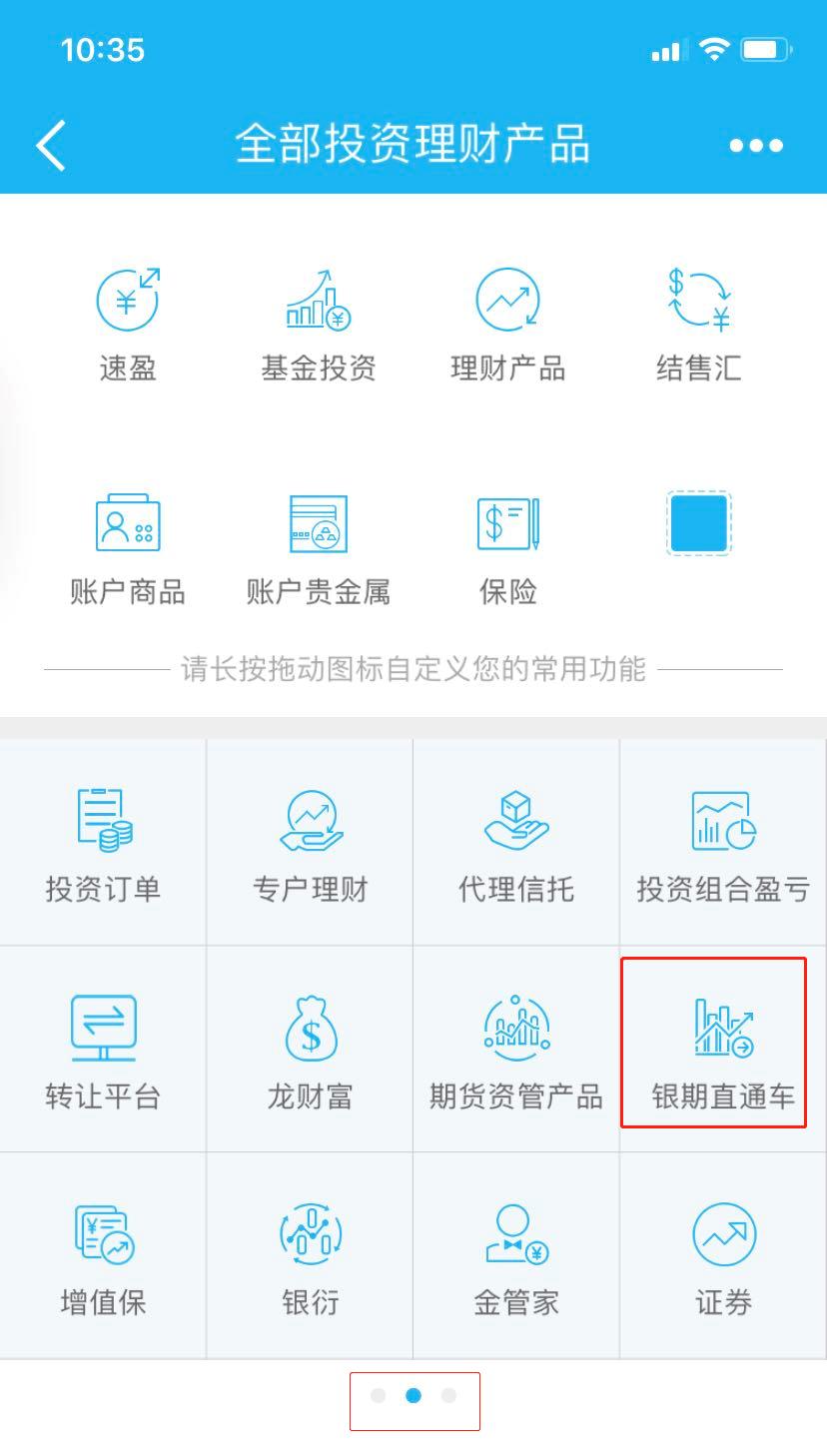Viewport: 827px width, 1456px height.
Task: Open 证券 securities tile
Action: [x=723, y=1257]
